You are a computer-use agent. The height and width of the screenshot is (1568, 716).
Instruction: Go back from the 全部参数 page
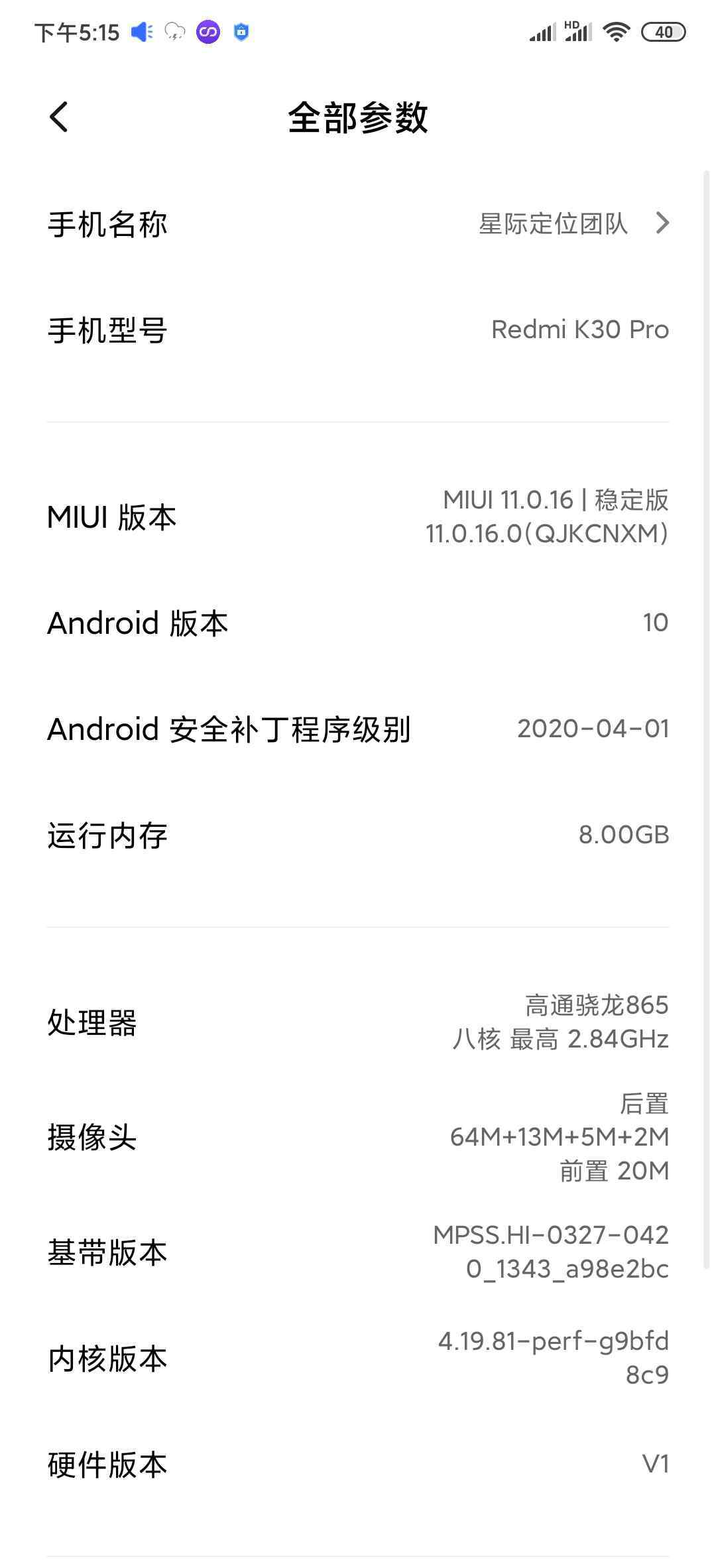pos(59,117)
